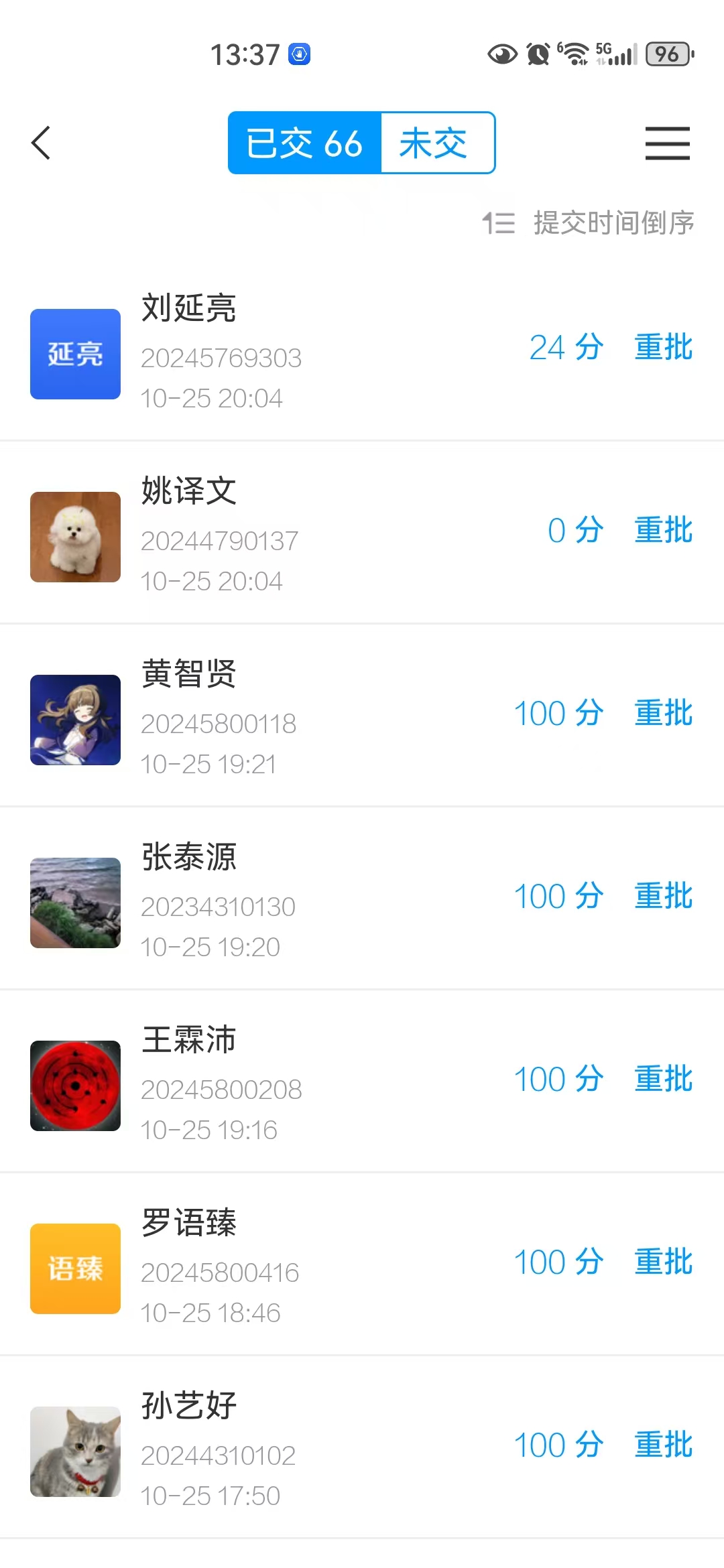
Task: Re-grade 刘延亮 with 重批
Action: (x=663, y=347)
